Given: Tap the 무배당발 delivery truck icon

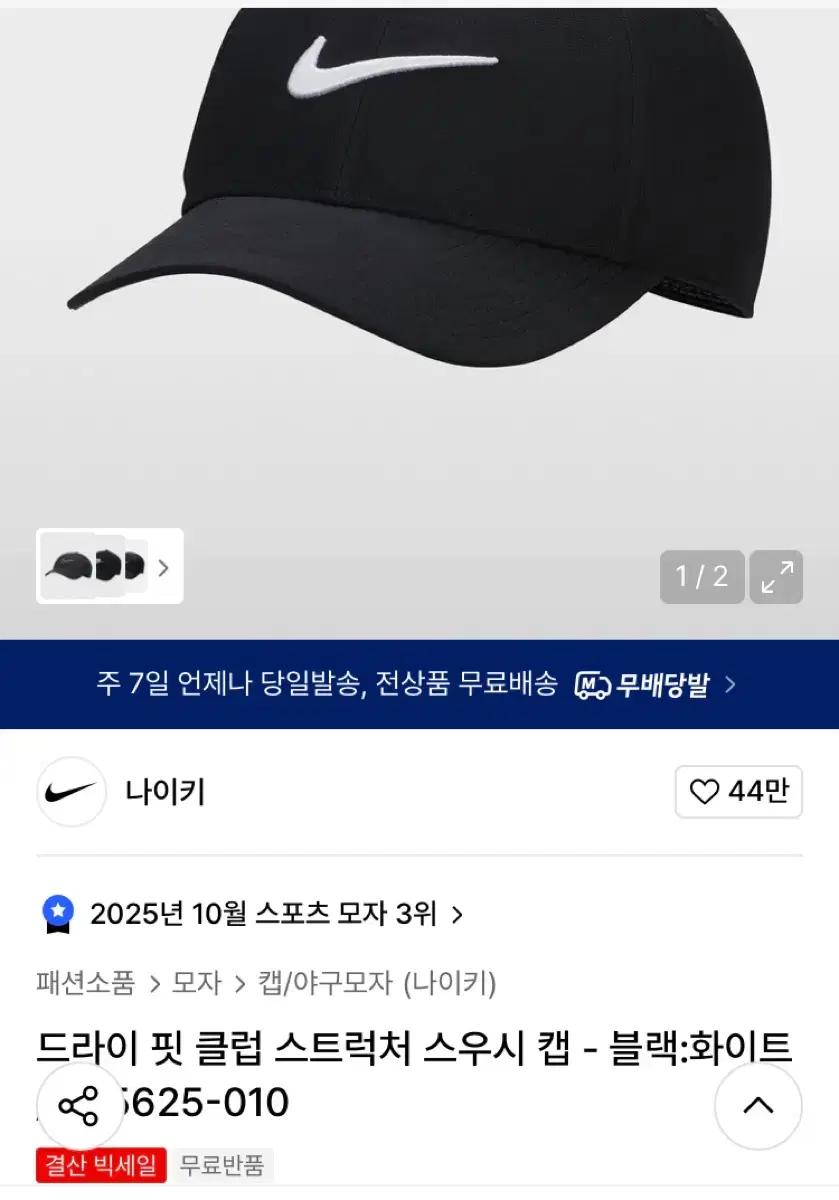Looking at the screenshot, I should coord(593,684).
